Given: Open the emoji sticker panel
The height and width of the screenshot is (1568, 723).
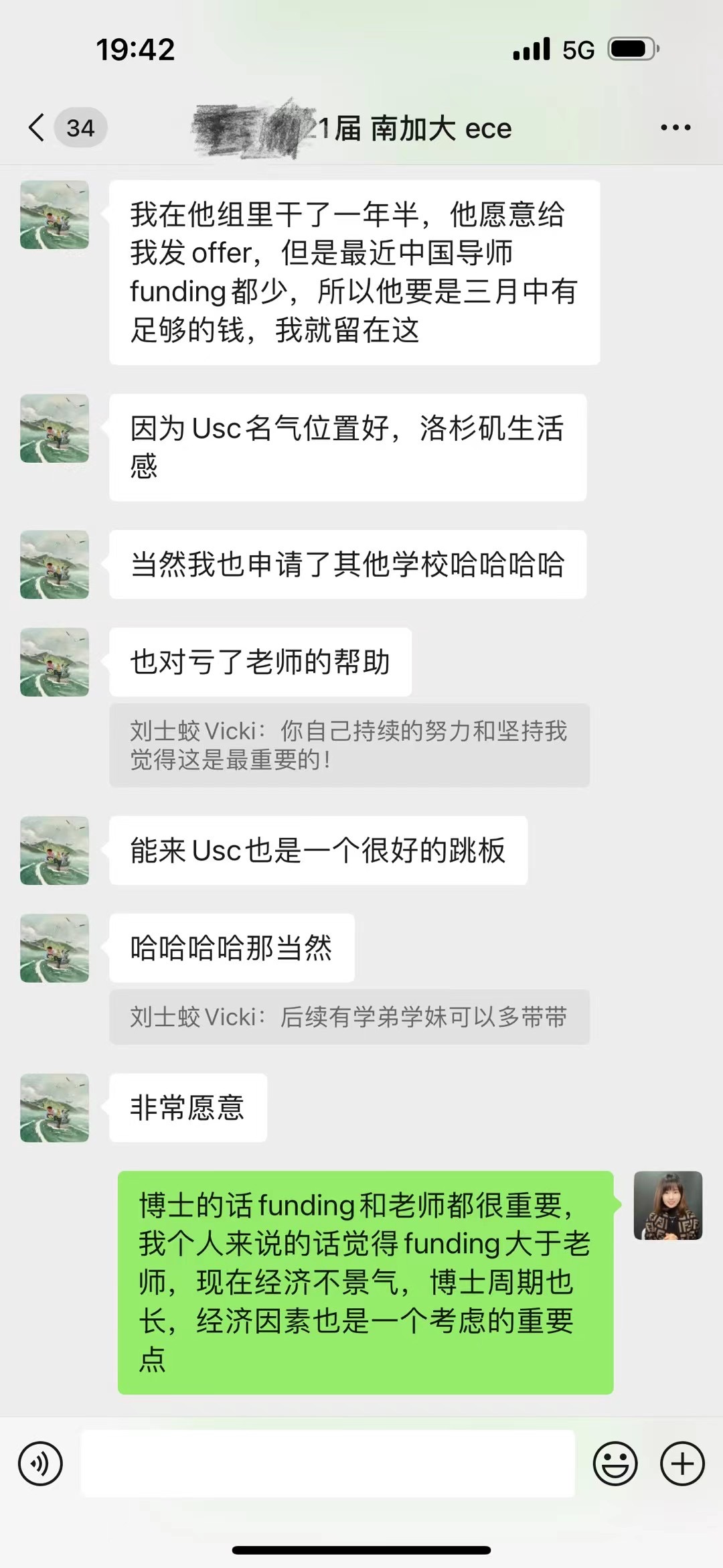Looking at the screenshot, I should pos(615,1464).
